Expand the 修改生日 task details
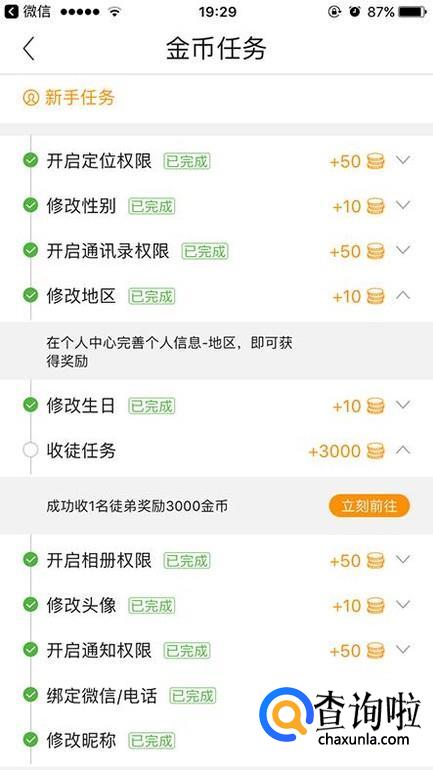 click(x=403, y=405)
